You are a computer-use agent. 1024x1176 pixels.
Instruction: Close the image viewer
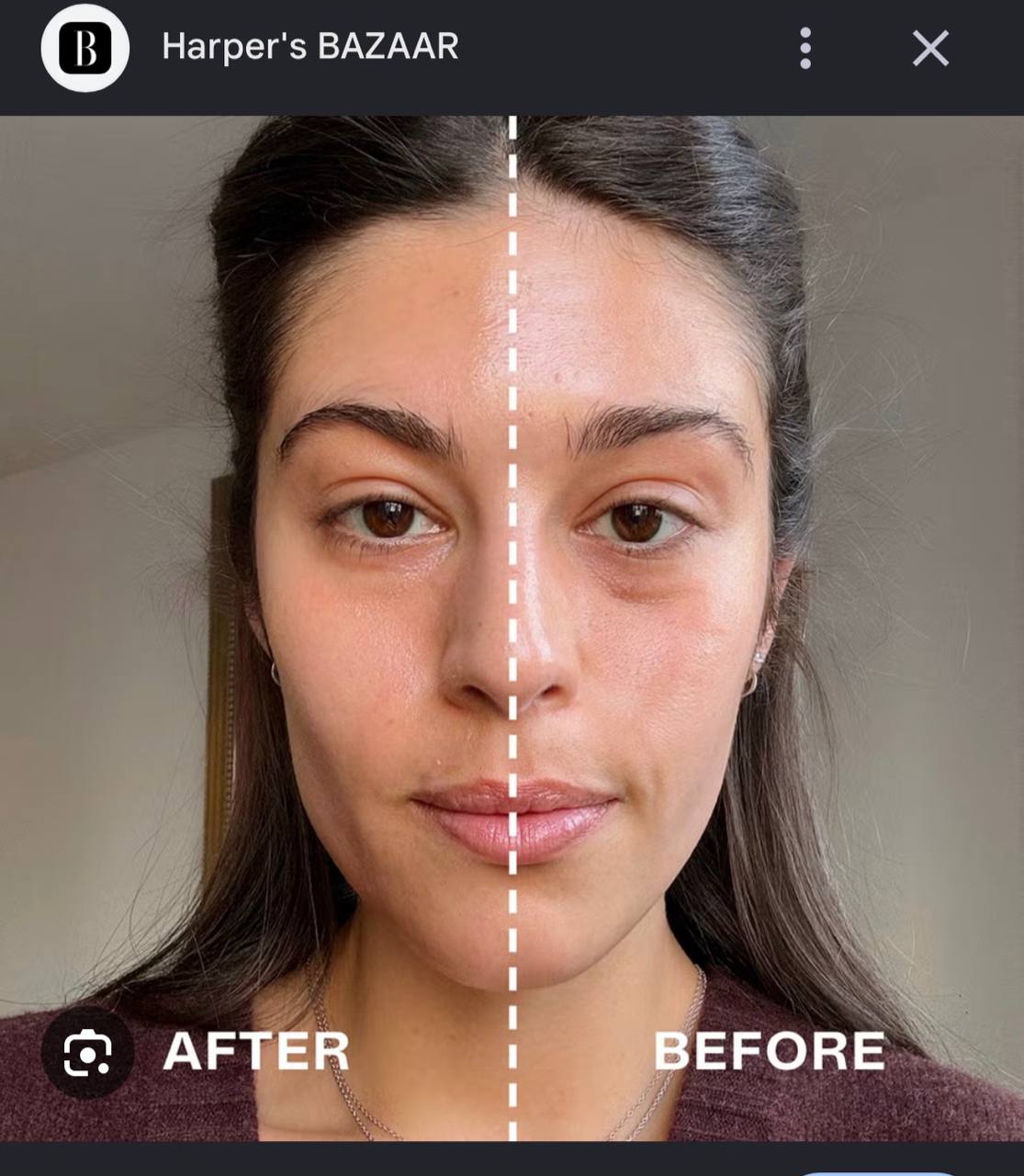click(x=930, y=48)
